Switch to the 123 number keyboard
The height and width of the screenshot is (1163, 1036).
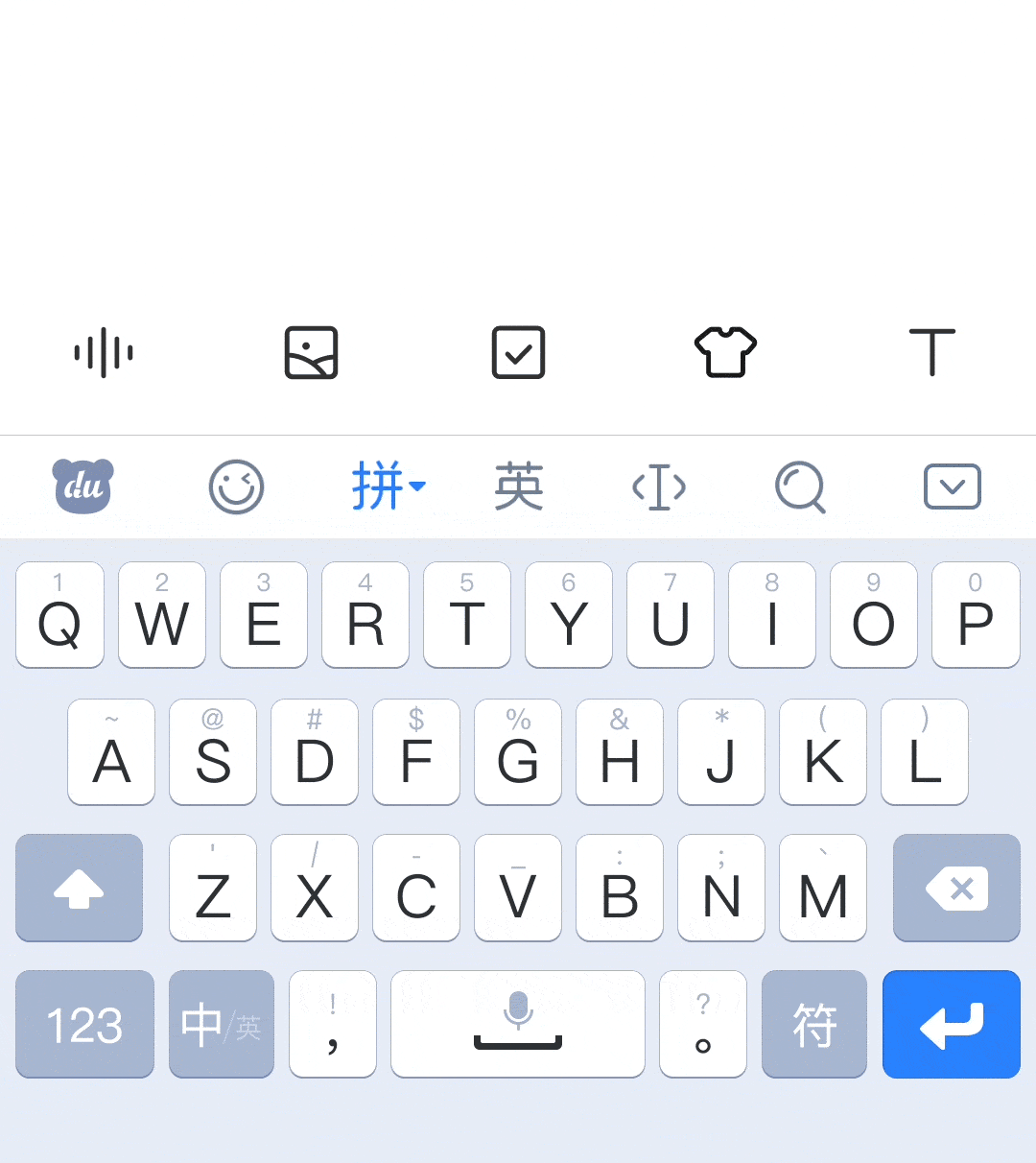(x=84, y=1024)
